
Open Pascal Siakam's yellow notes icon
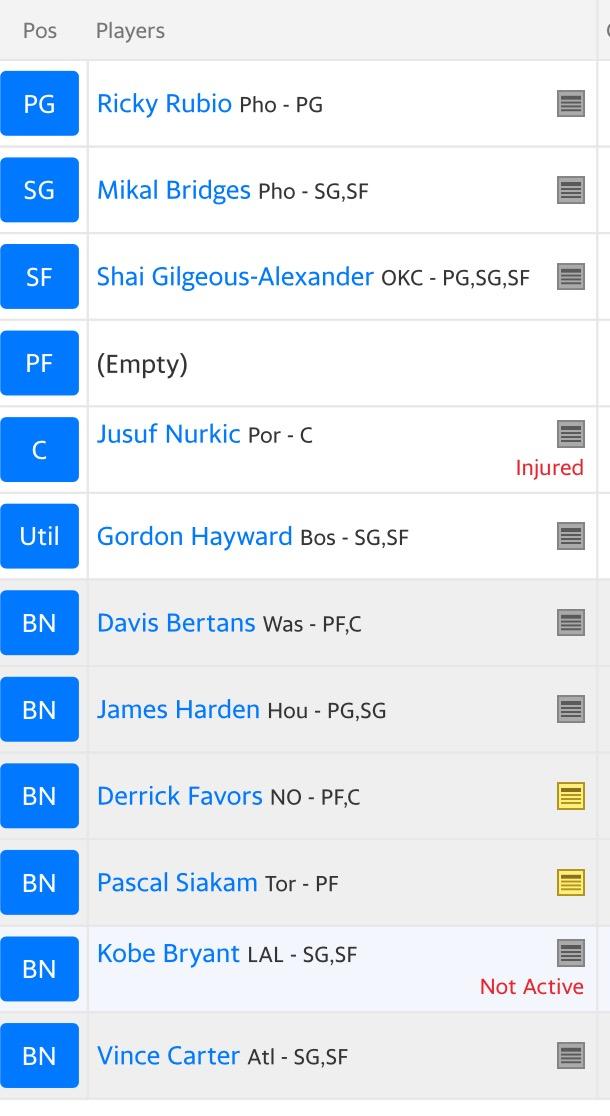[x=570, y=883]
